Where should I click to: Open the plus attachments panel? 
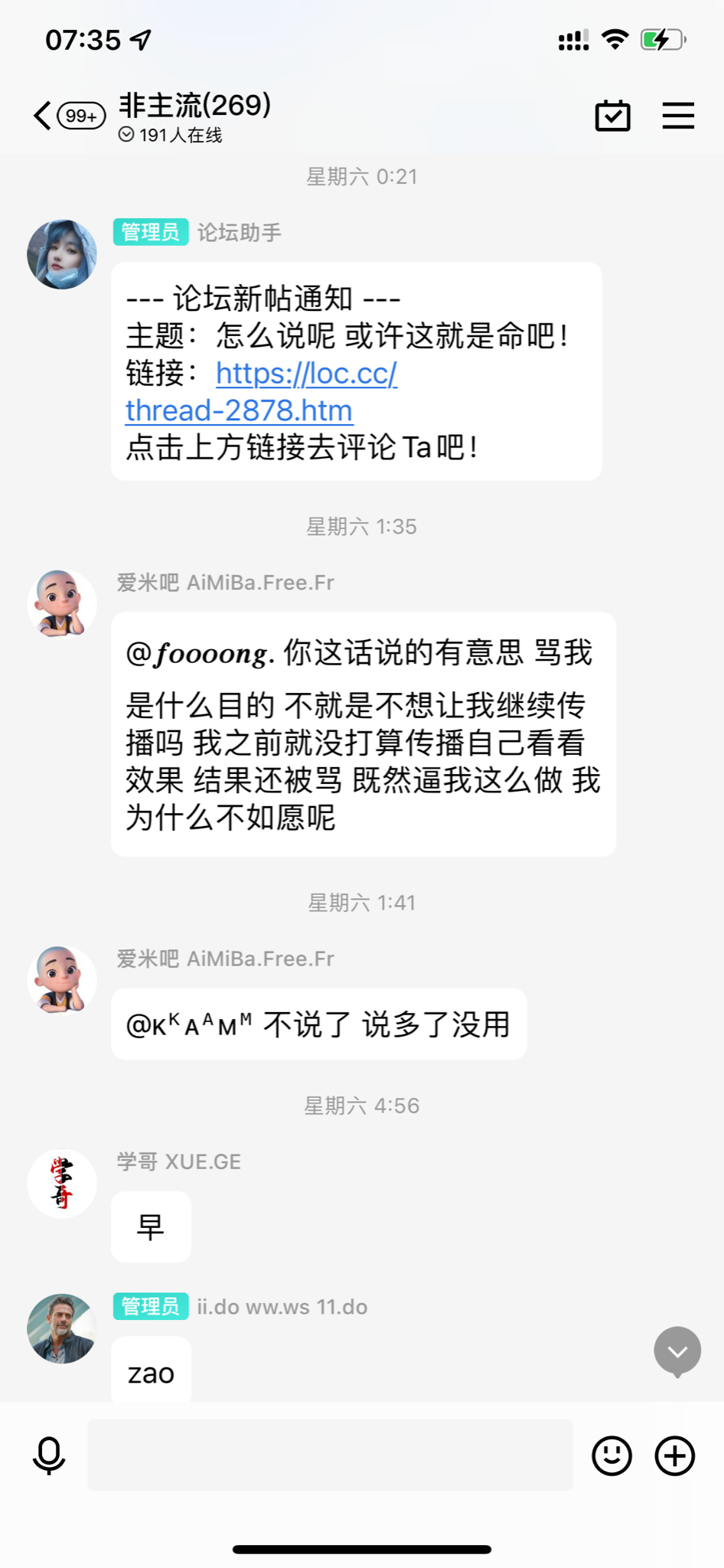(674, 1455)
